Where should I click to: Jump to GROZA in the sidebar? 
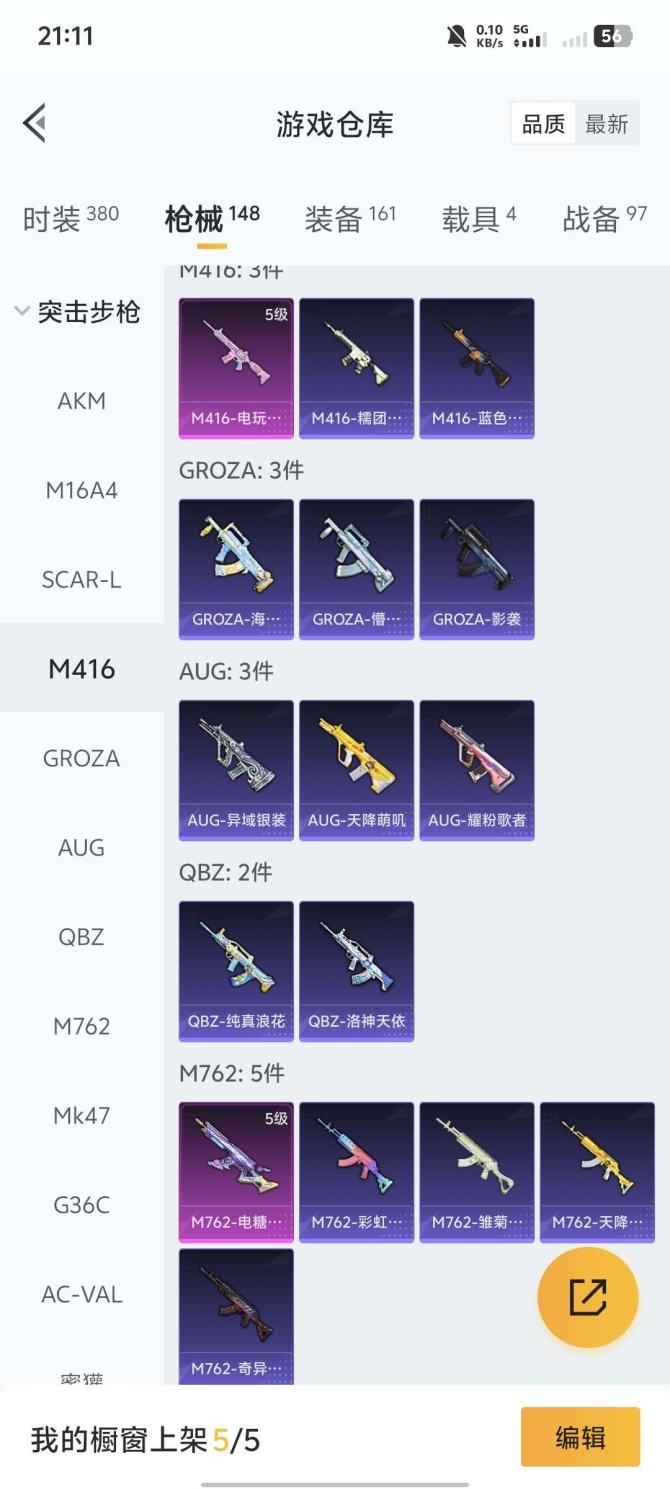81,758
